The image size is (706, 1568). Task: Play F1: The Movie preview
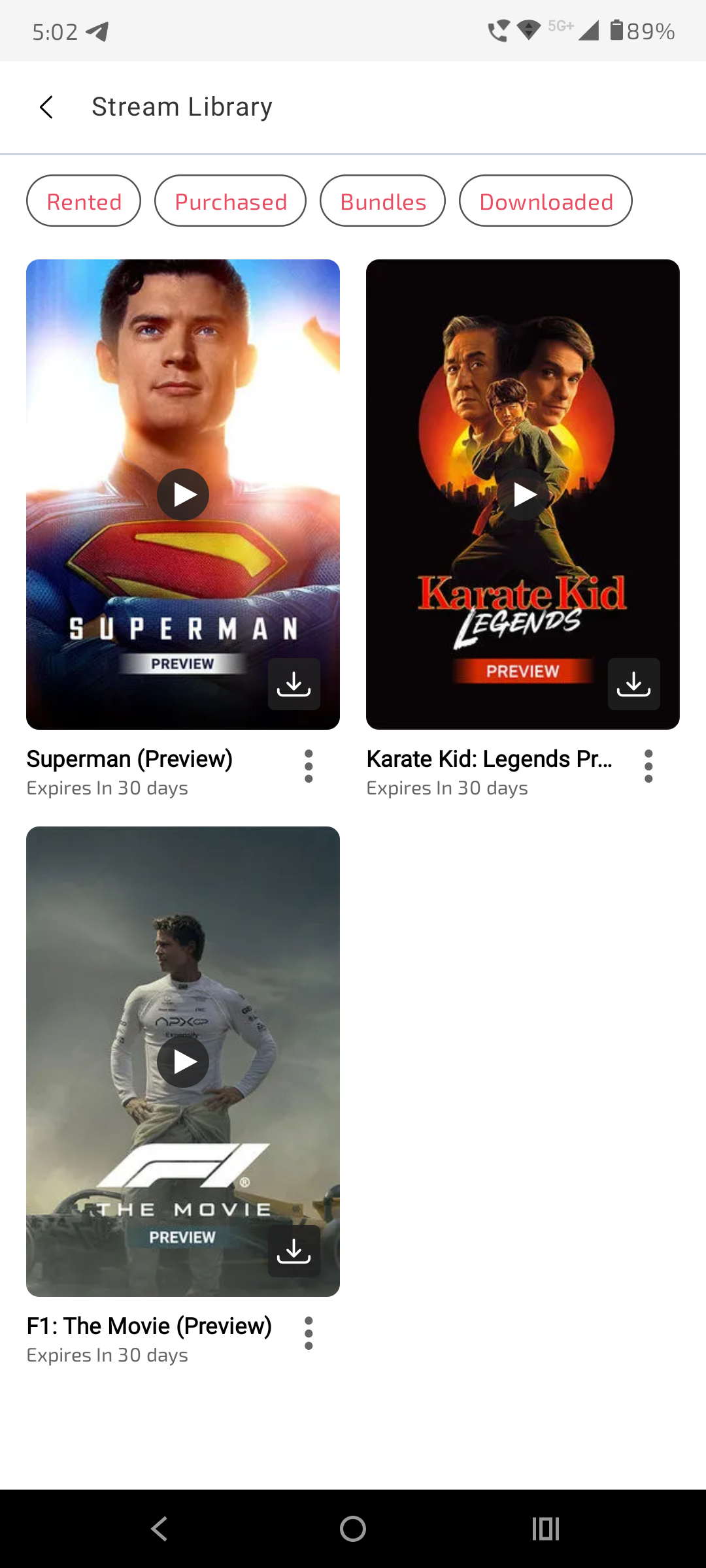pos(183,1062)
